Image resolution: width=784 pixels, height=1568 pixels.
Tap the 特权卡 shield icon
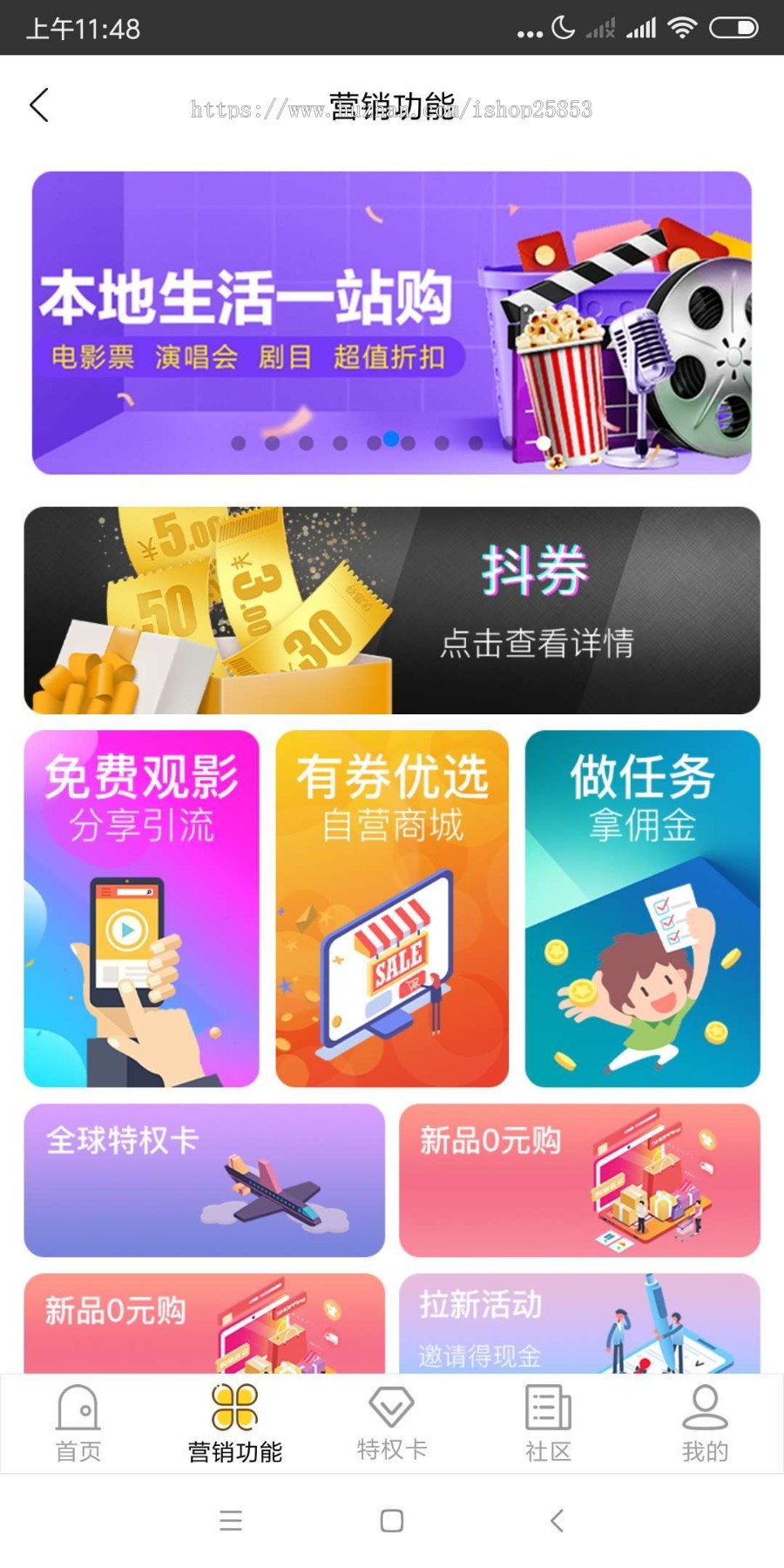coord(390,1409)
